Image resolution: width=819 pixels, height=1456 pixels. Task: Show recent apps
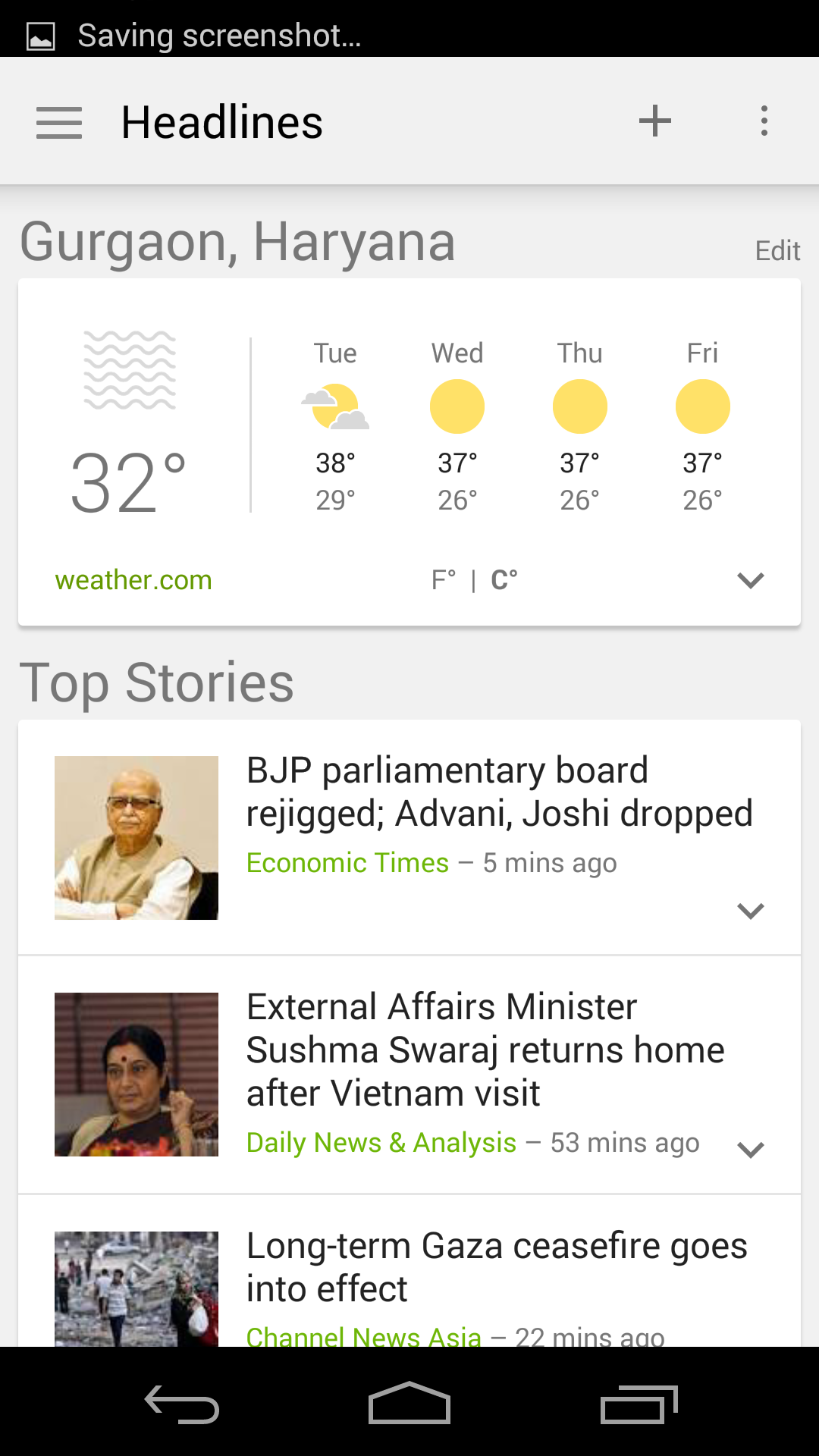639,1404
